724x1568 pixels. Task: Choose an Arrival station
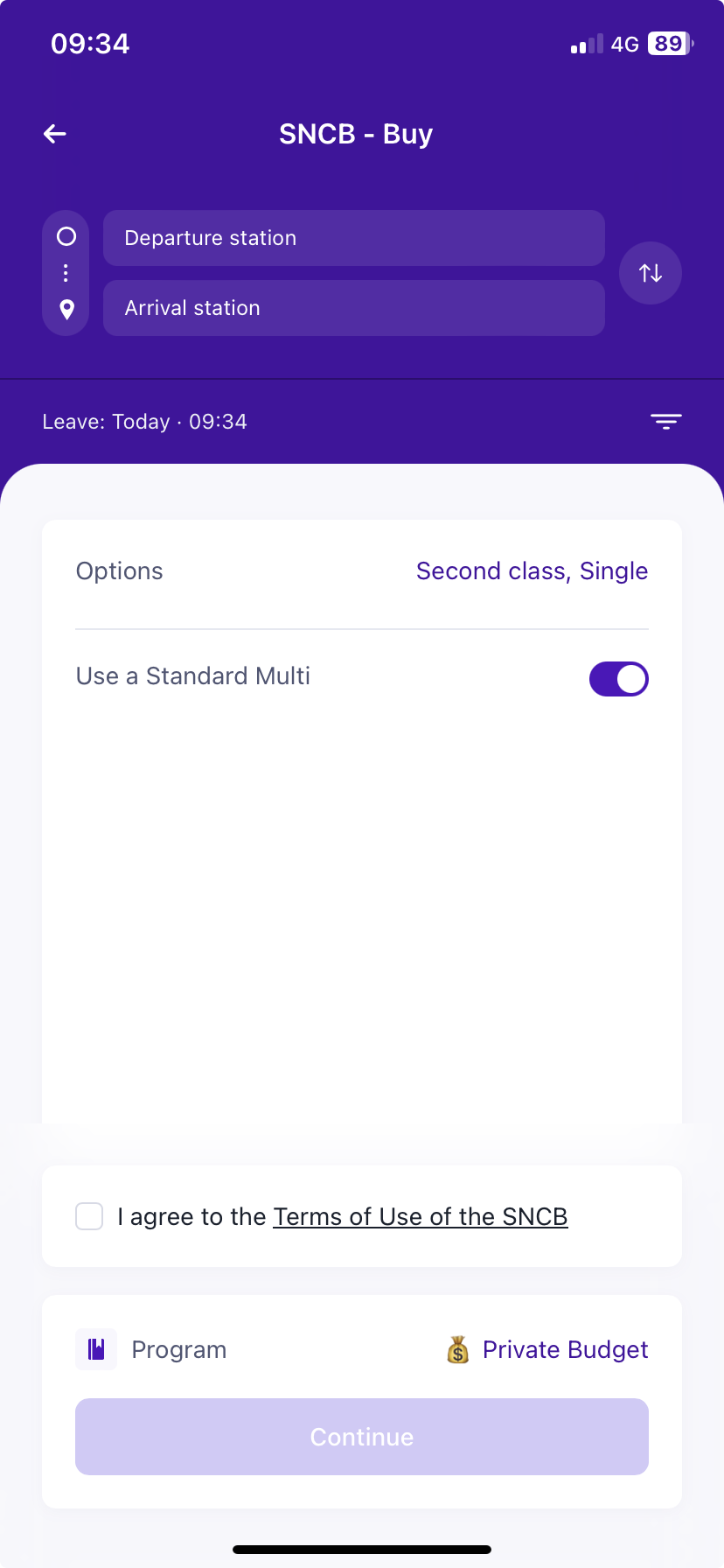(x=353, y=308)
